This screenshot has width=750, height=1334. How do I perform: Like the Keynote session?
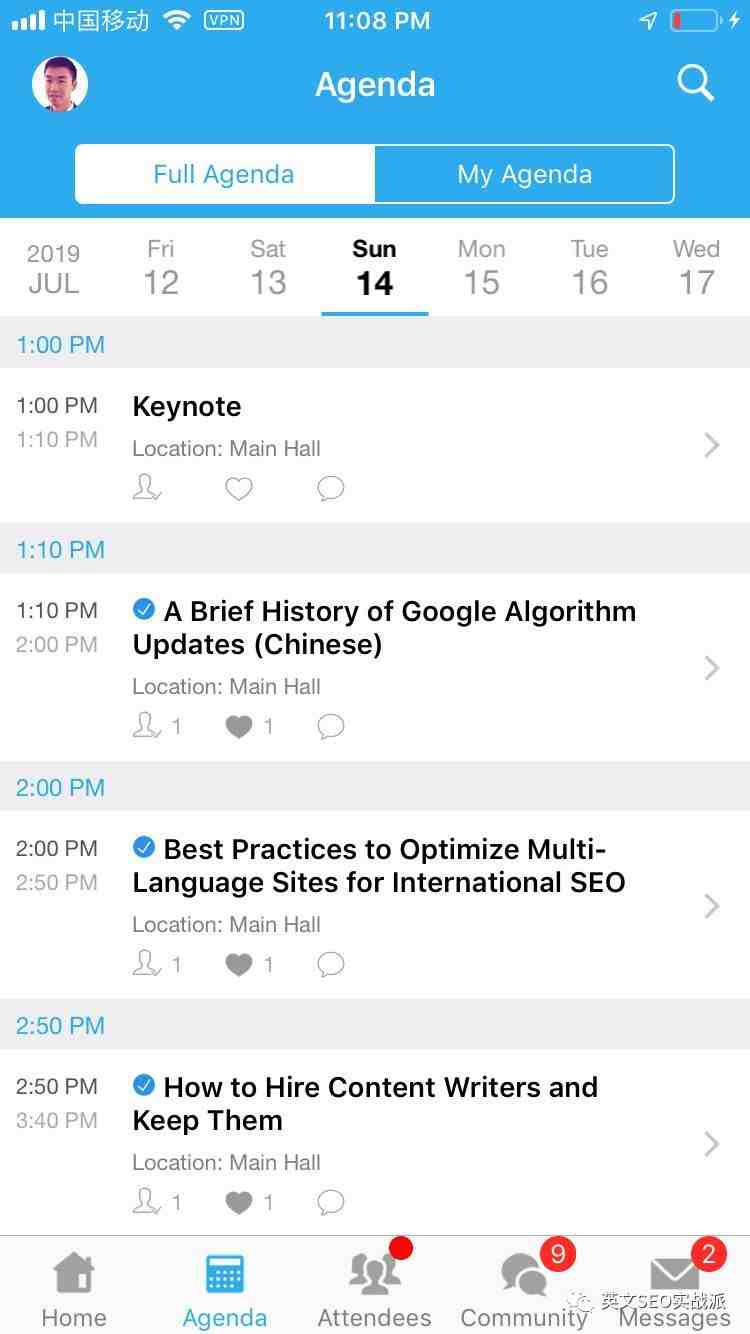click(x=238, y=488)
